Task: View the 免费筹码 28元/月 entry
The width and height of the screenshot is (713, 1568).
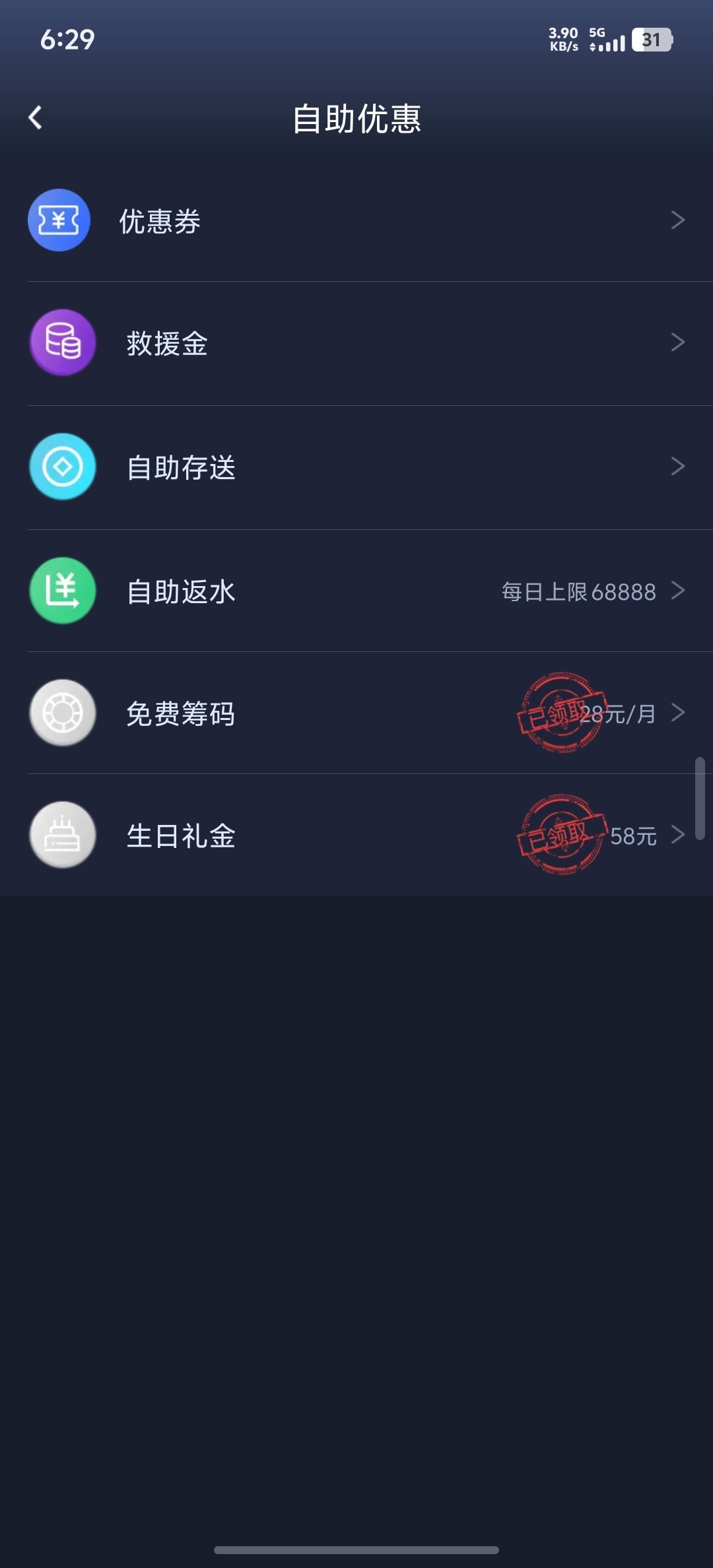Action: pyautogui.click(x=356, y=713)
